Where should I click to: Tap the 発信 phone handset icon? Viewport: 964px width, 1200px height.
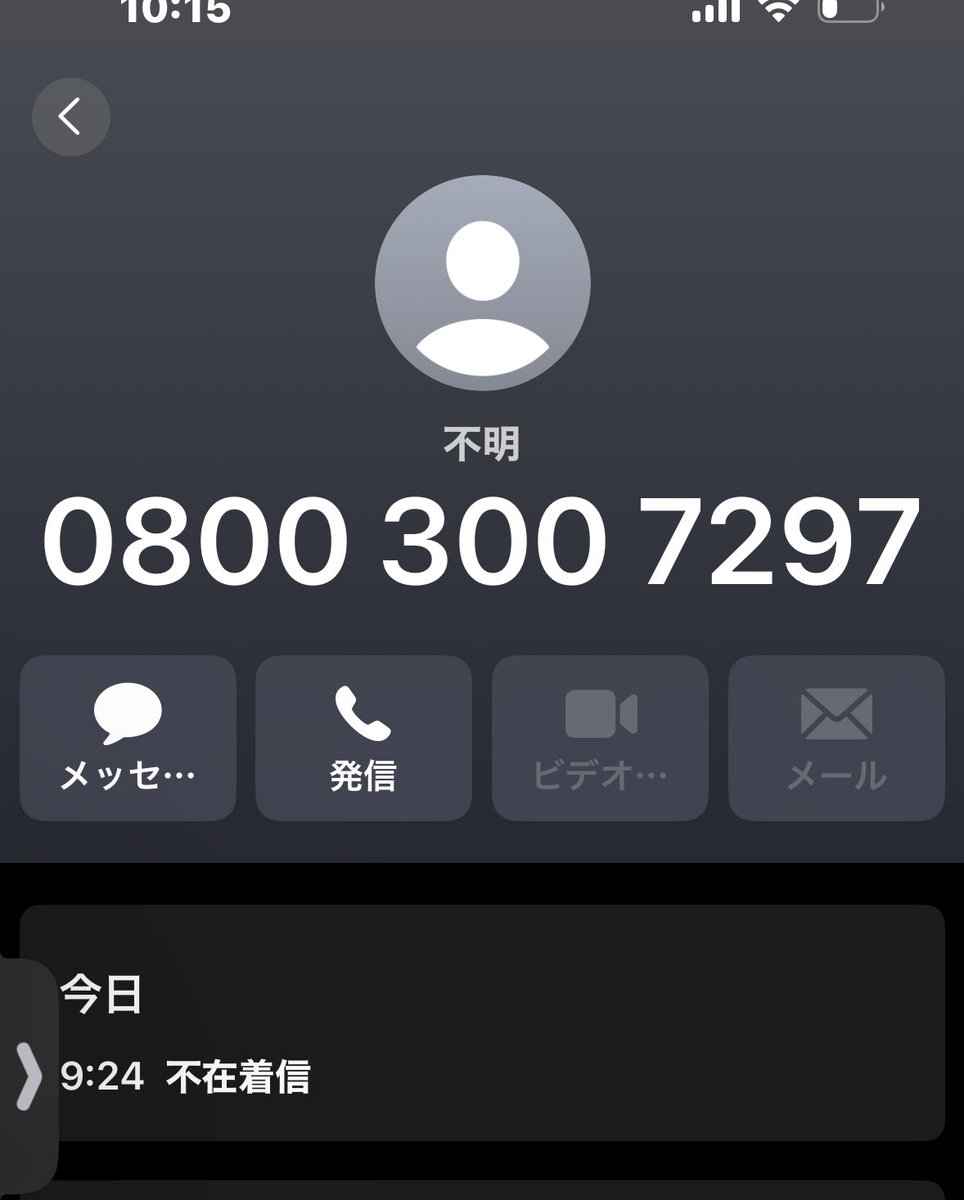click(363, 712)
